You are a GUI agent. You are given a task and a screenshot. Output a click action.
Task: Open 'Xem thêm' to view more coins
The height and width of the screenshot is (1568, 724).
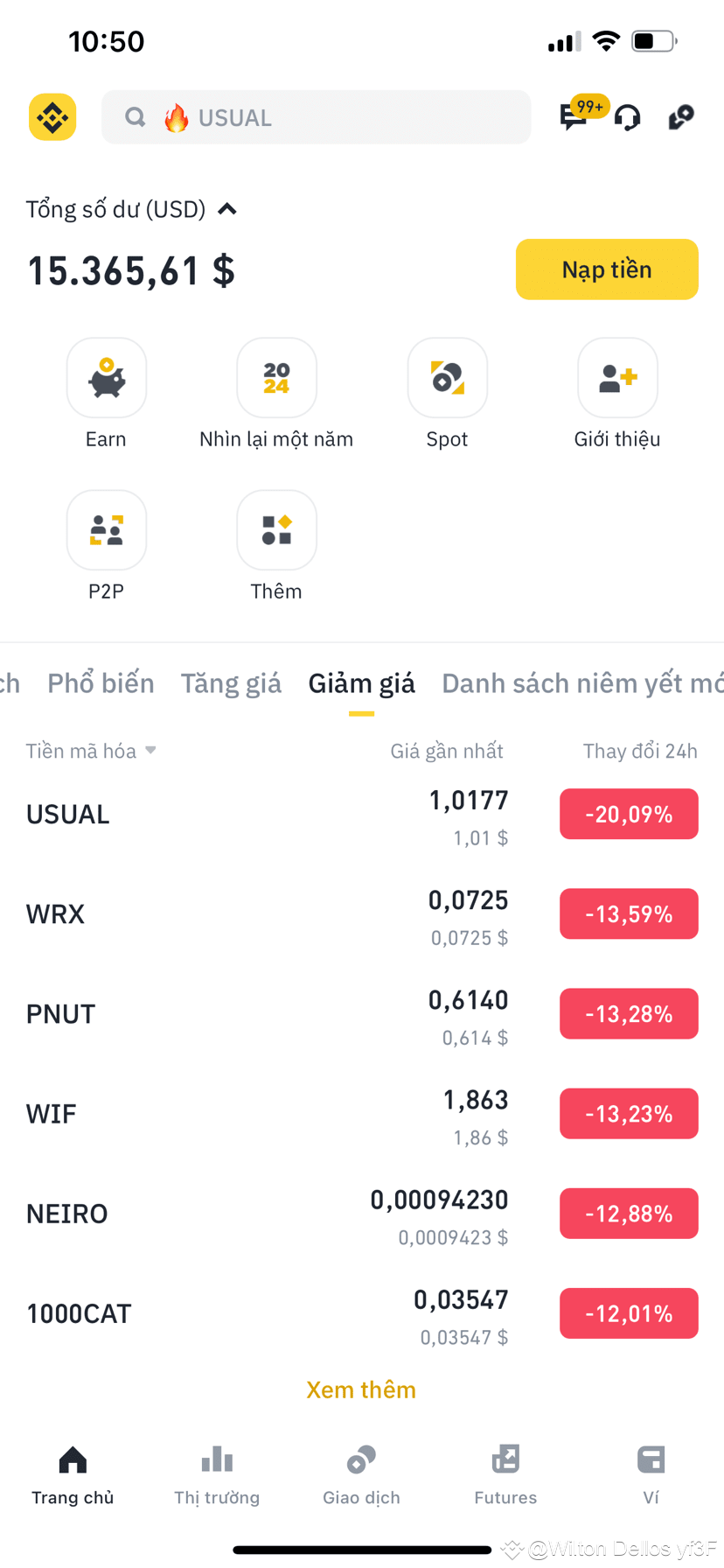[x=361, y=1389]
